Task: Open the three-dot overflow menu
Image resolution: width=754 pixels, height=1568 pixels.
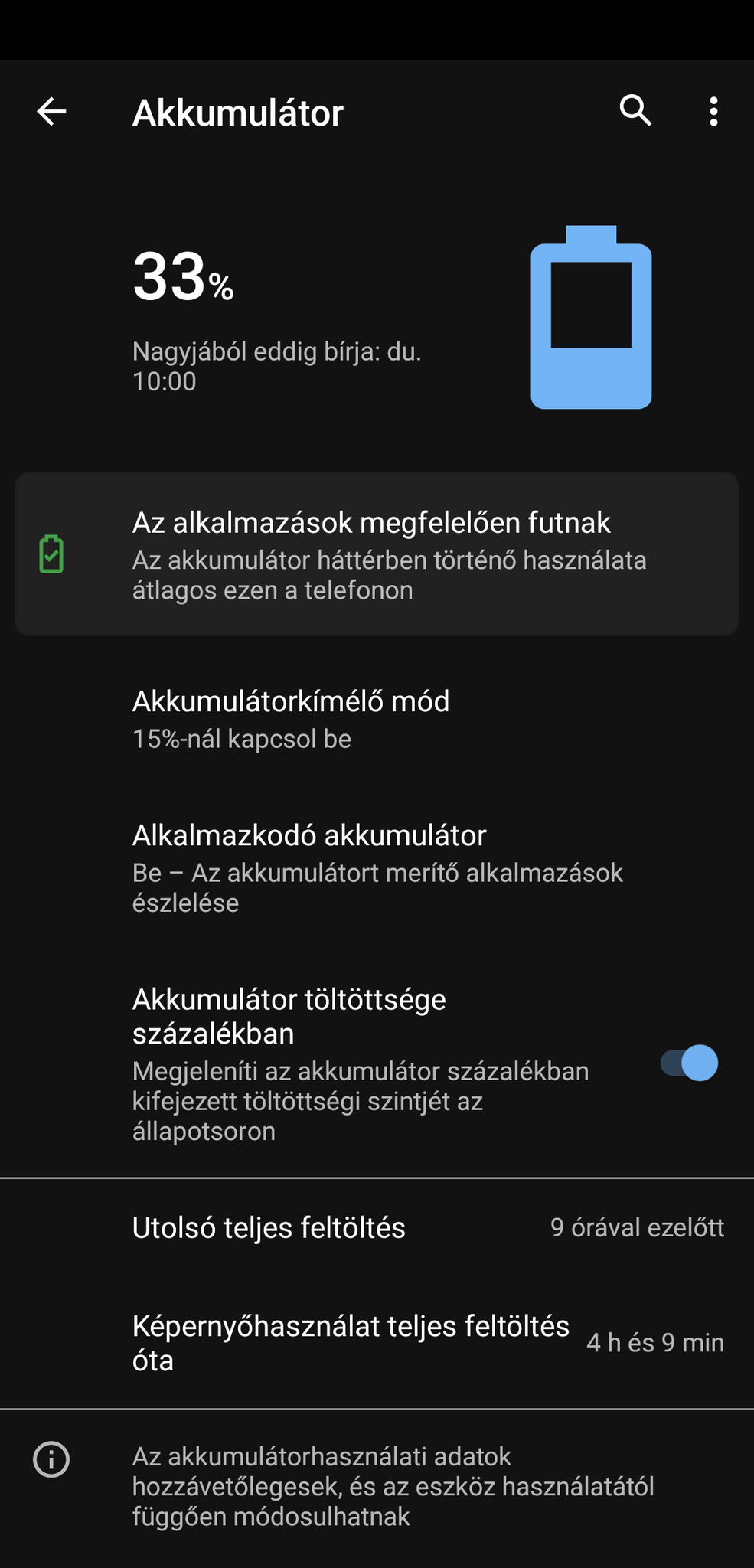Action: point(713,112)
